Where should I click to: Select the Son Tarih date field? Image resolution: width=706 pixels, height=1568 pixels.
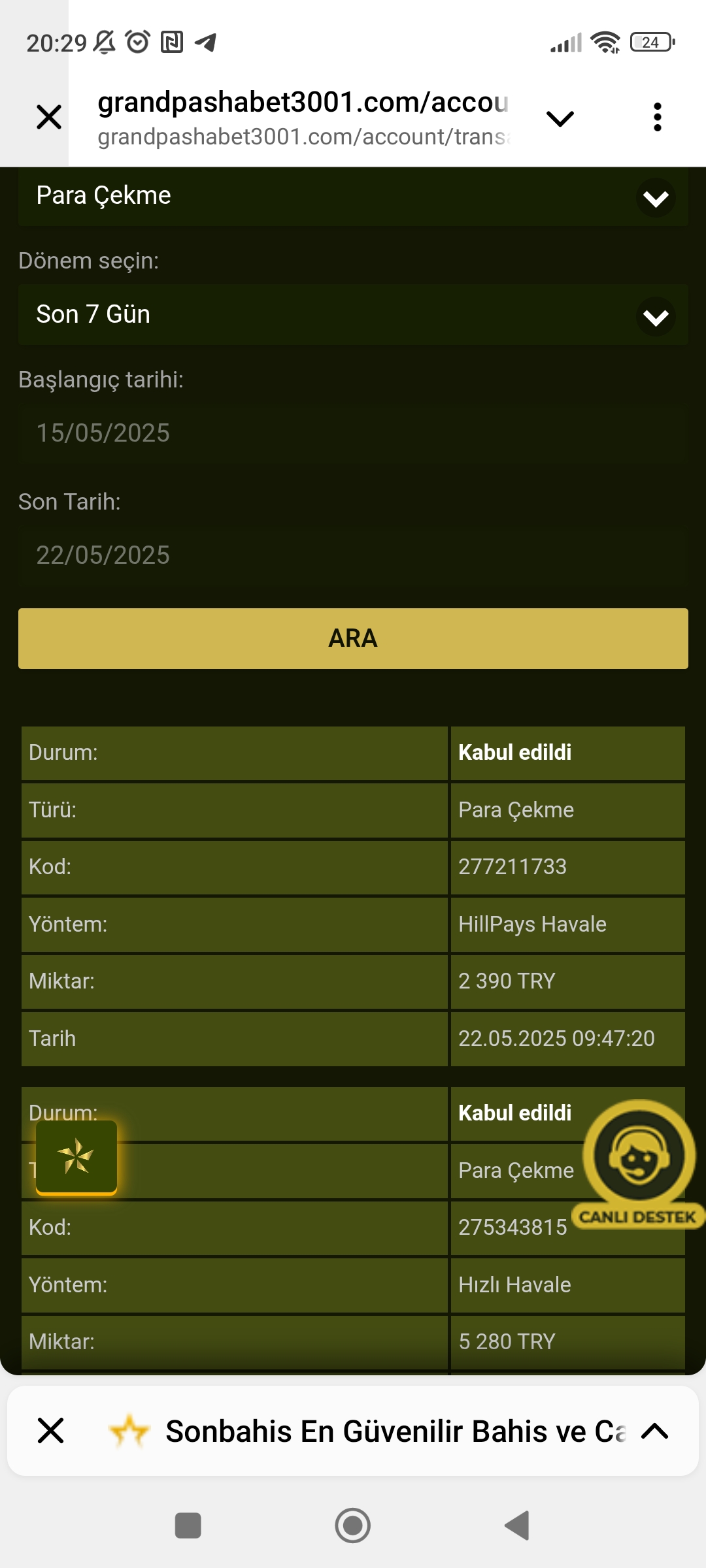[353, 555]
